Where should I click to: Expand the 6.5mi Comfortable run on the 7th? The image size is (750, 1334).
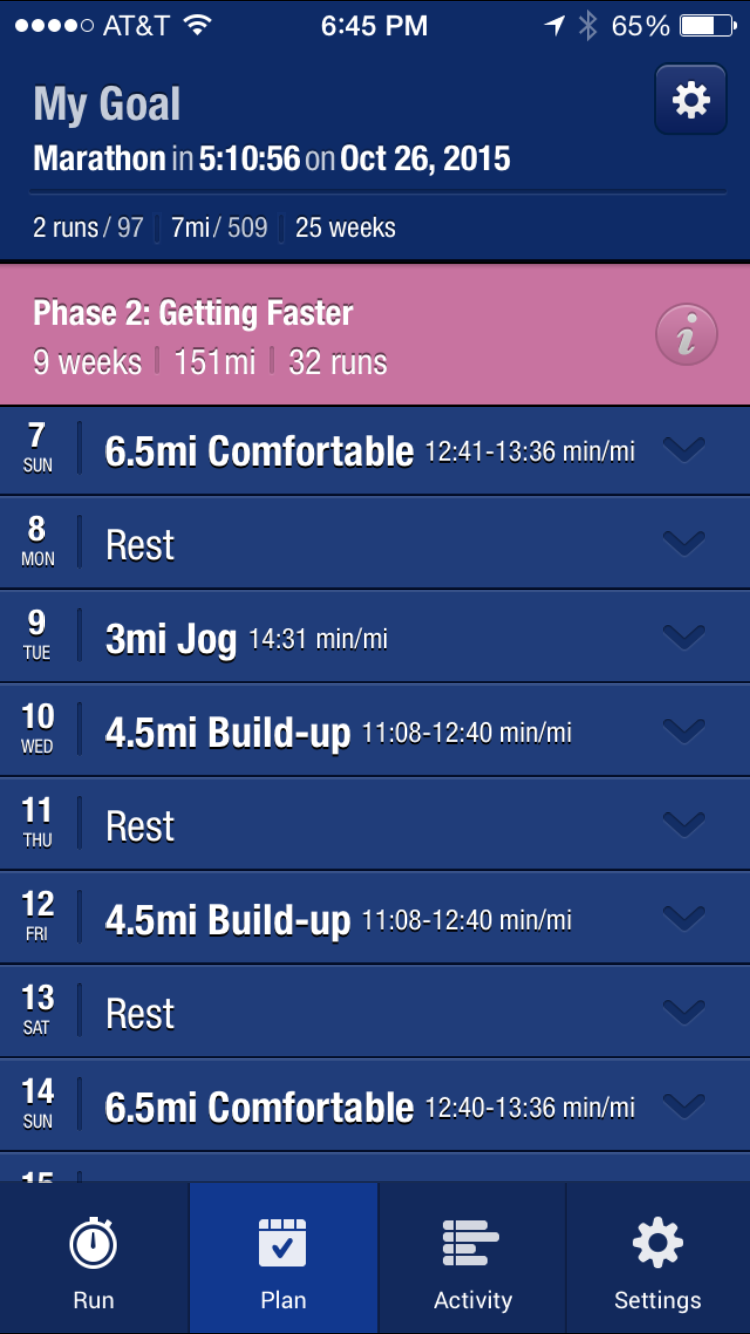(x=684, y=450)
